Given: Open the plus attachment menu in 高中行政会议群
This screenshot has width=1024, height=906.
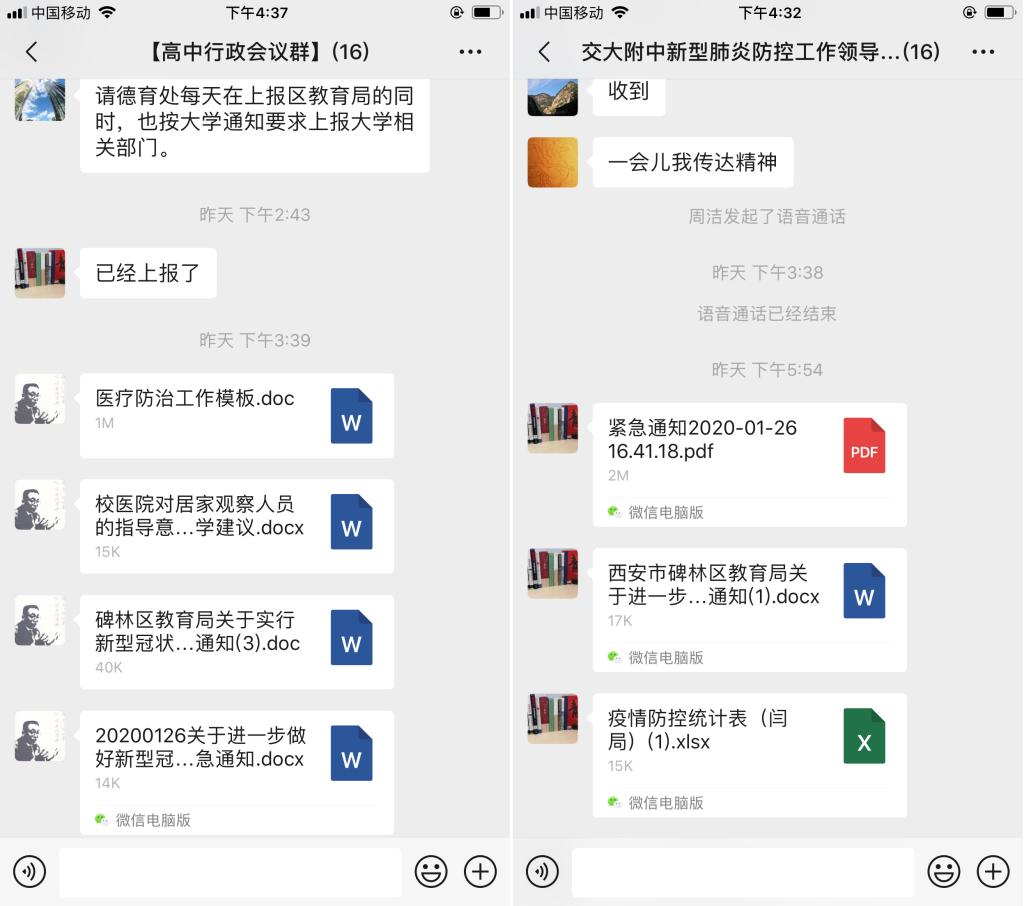Looking at the screenshot, I should pyautogui.click(x=481, y=872).
